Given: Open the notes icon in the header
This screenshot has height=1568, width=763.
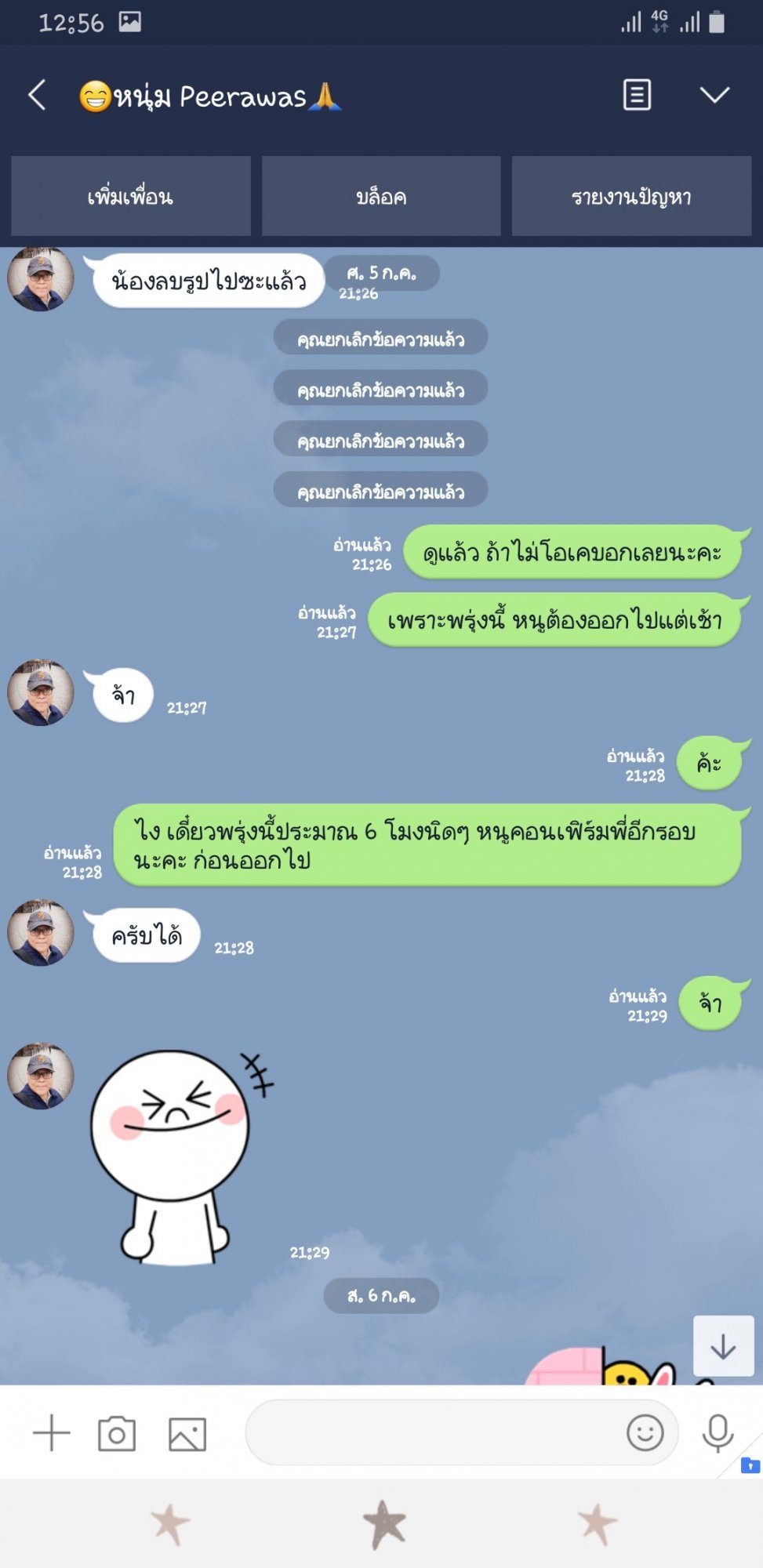Looking at the screenshot, I should coord(637,95).
